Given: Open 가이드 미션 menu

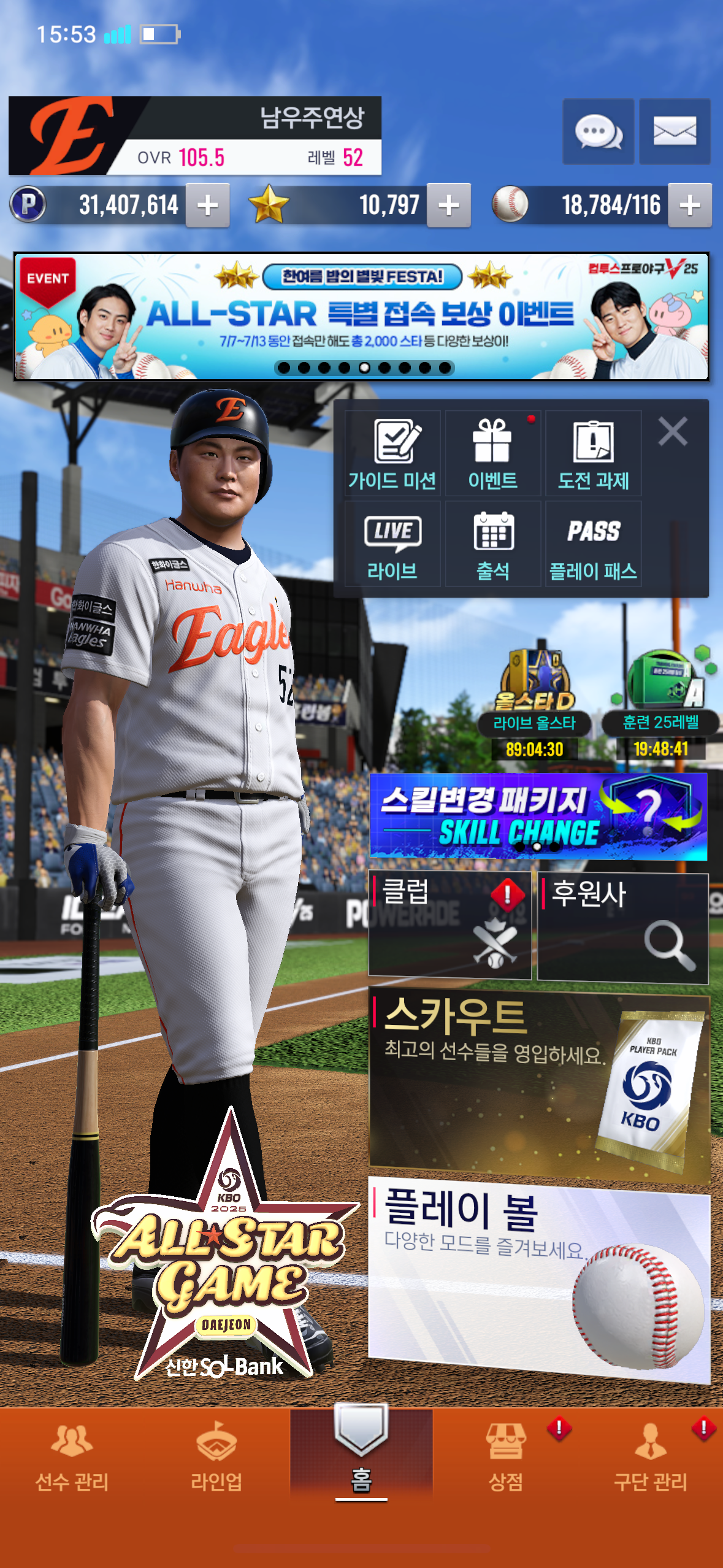Looking at the screenshot, I should tap(392, 453).
